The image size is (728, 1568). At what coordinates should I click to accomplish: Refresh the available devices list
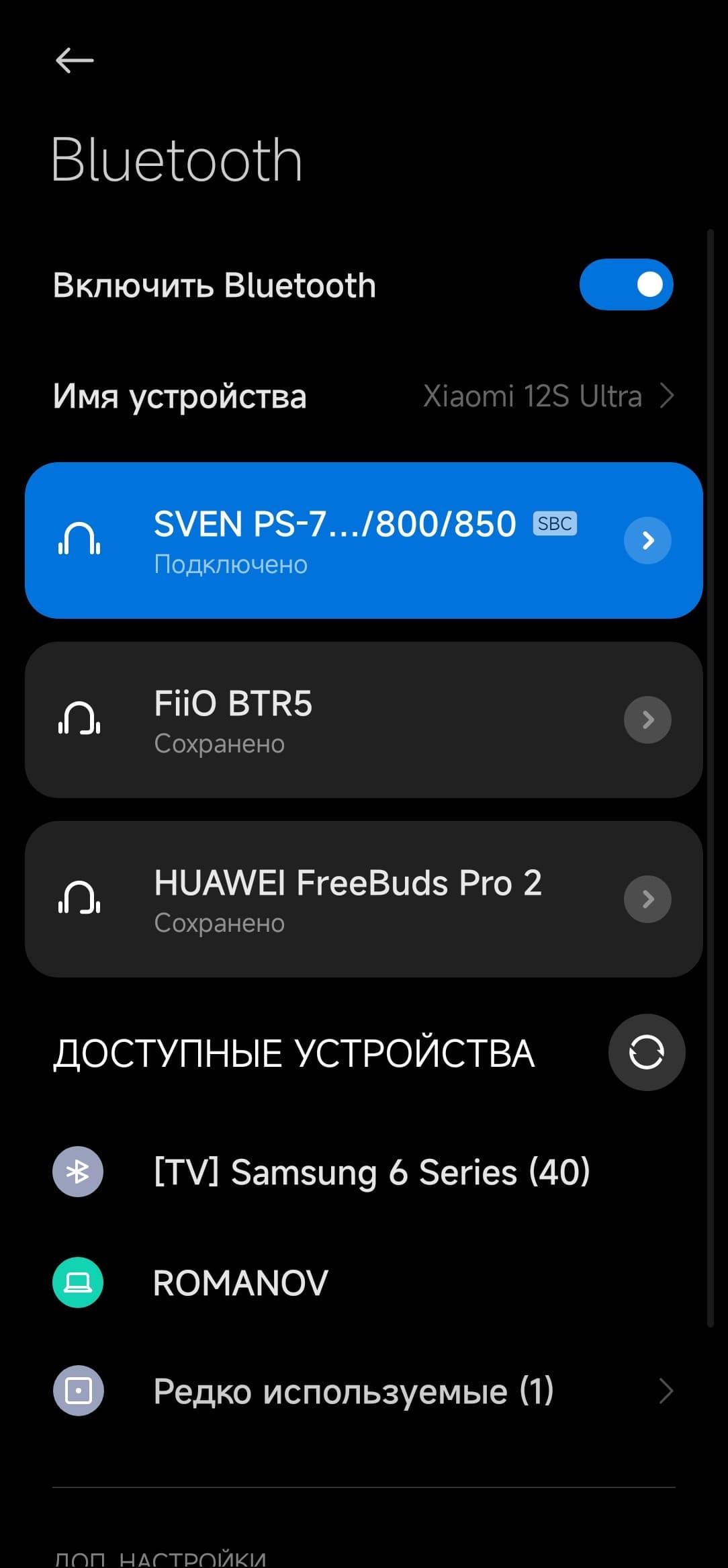(646, 1052)
